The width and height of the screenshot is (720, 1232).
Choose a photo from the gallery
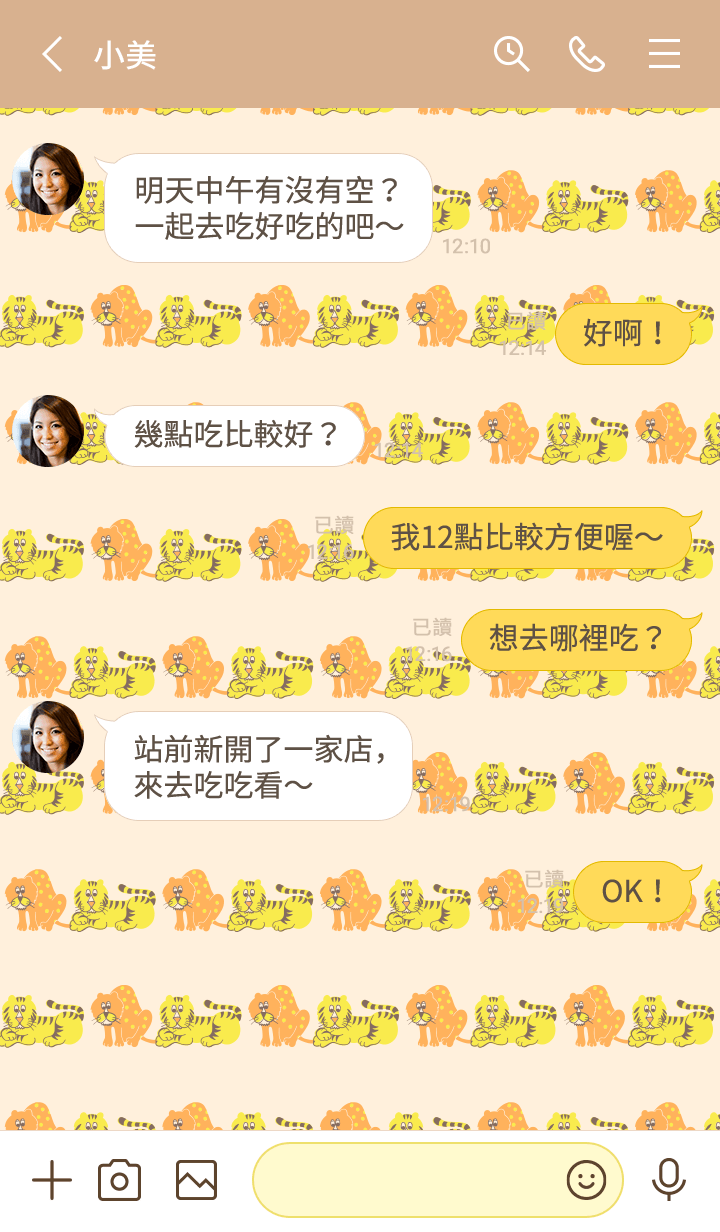click(196, 1181)
